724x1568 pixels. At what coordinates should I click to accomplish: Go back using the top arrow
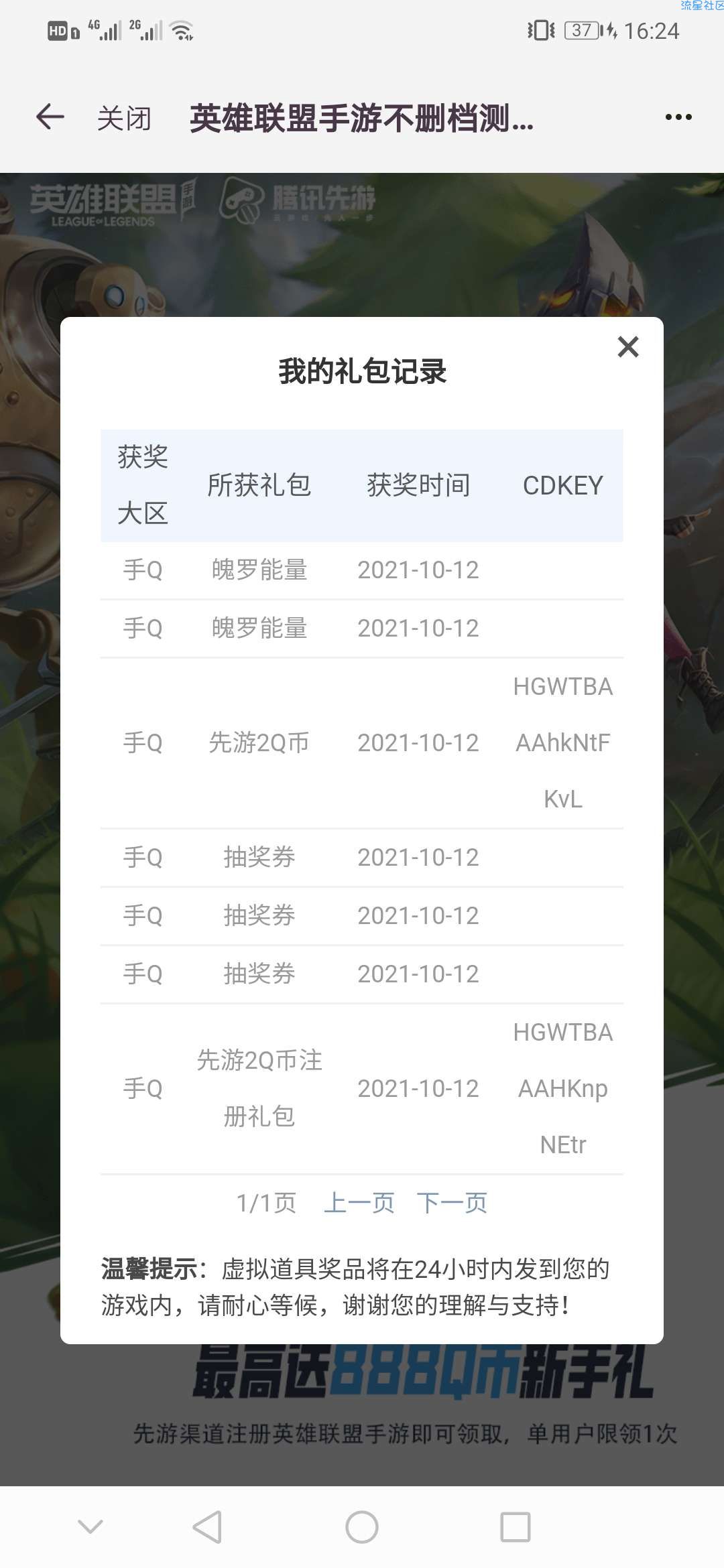(x=50, y=117)
